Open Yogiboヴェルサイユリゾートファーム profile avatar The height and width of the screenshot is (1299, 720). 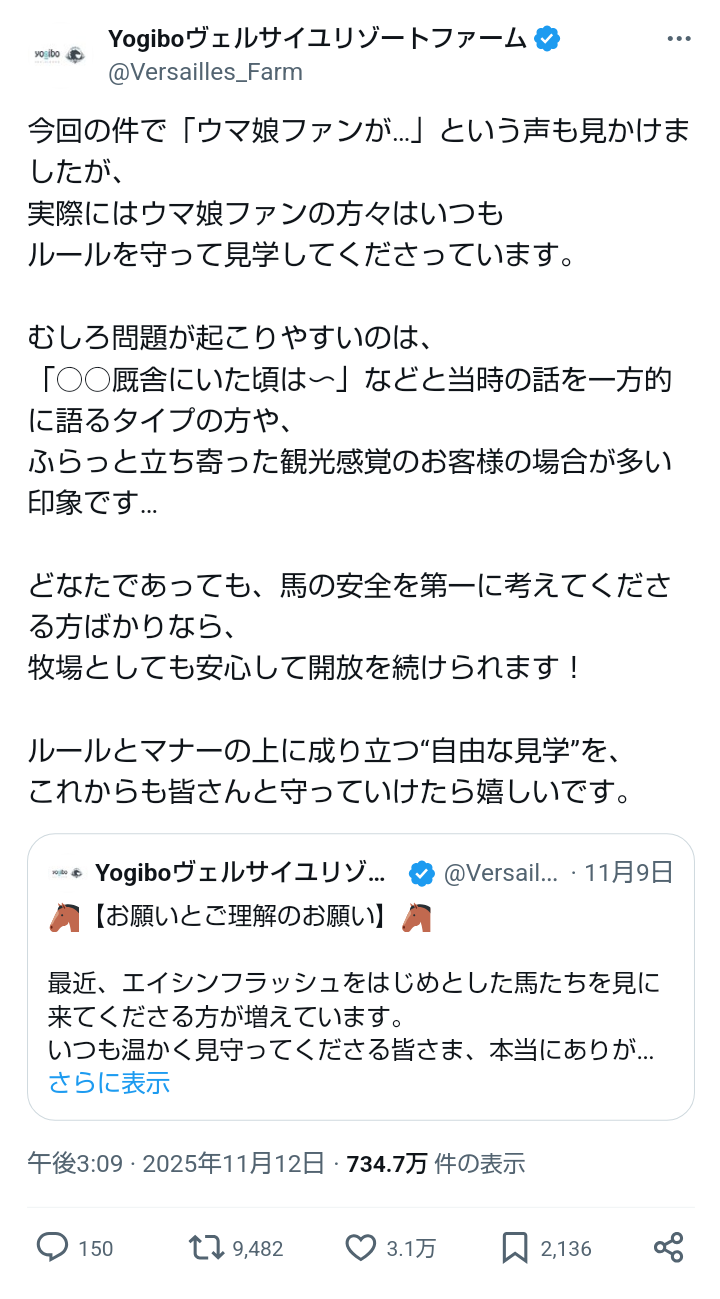59,55
